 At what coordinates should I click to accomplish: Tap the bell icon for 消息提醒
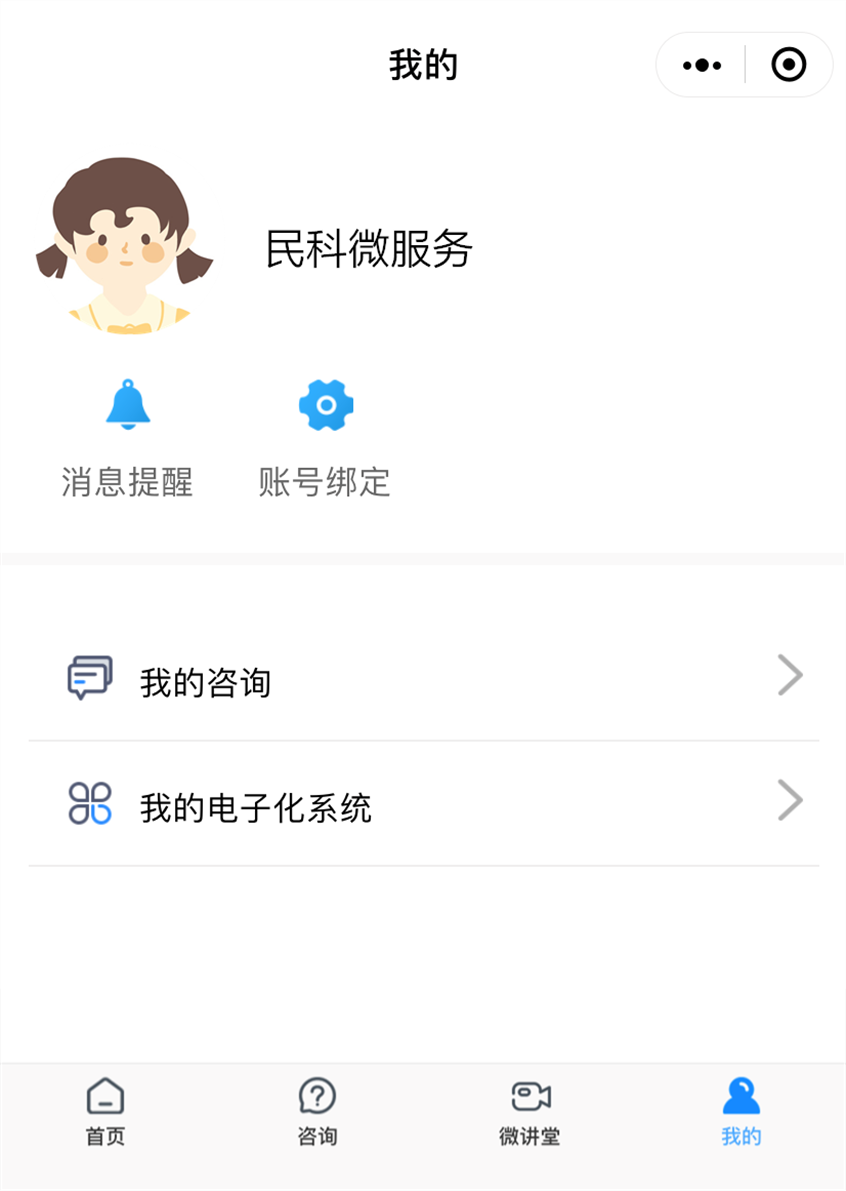(126, 403)
